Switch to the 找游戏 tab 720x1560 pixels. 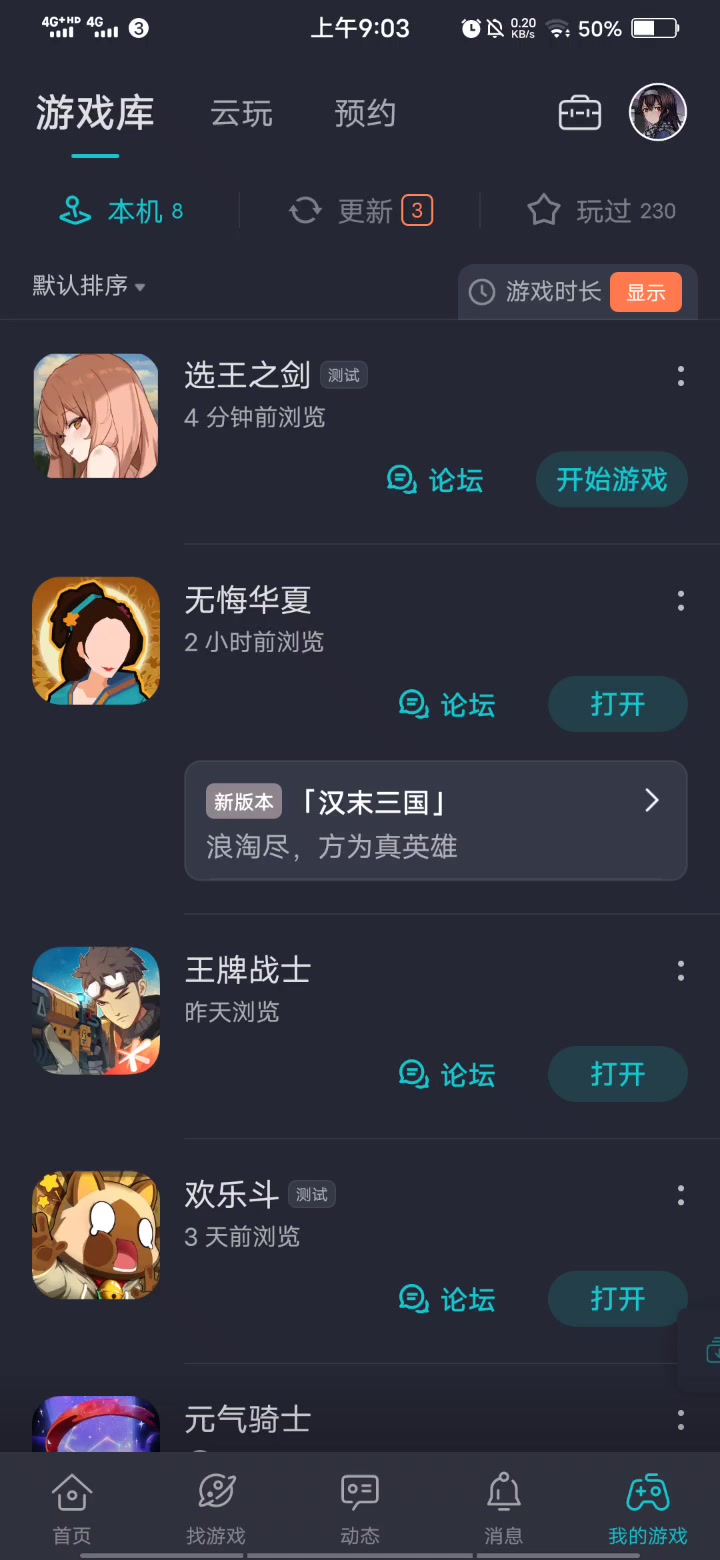pyautogui.click(x=216, y=1508)
